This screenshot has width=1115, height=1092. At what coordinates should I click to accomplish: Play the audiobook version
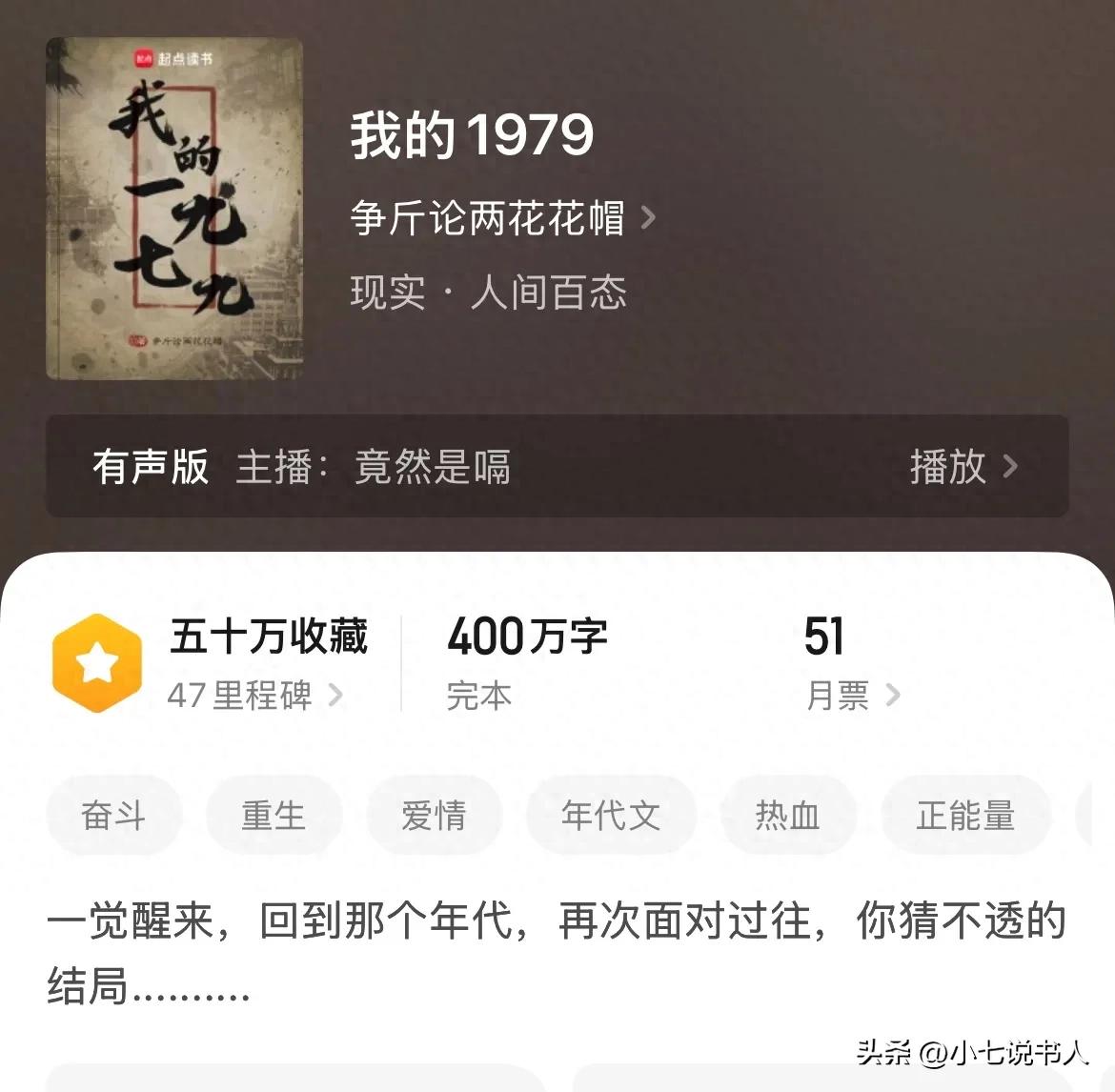(963, 467)
